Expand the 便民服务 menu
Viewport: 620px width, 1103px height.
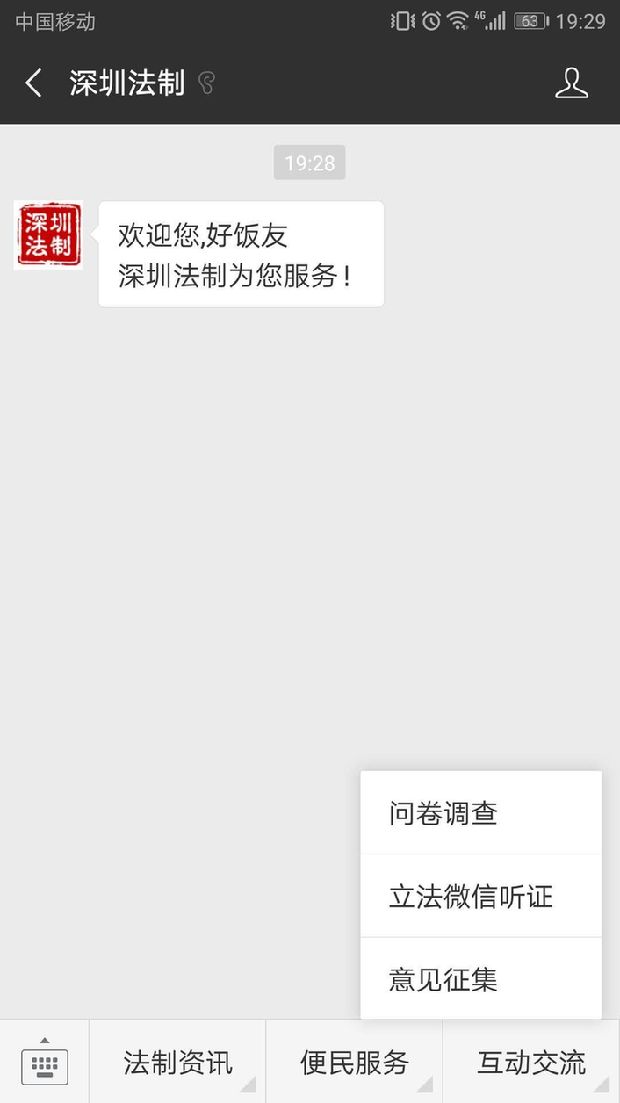pos(354,1062)
